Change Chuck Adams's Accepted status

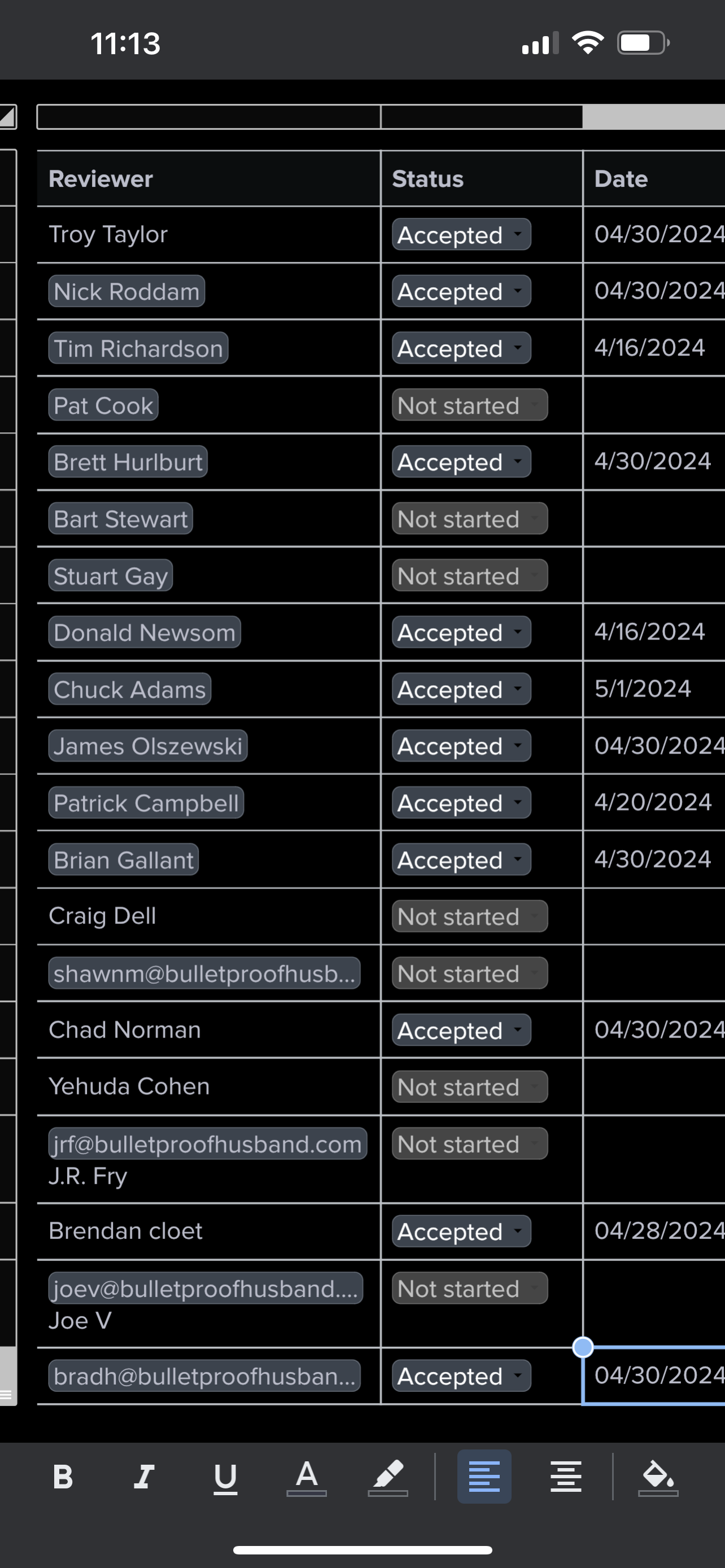tap(461, 689)
